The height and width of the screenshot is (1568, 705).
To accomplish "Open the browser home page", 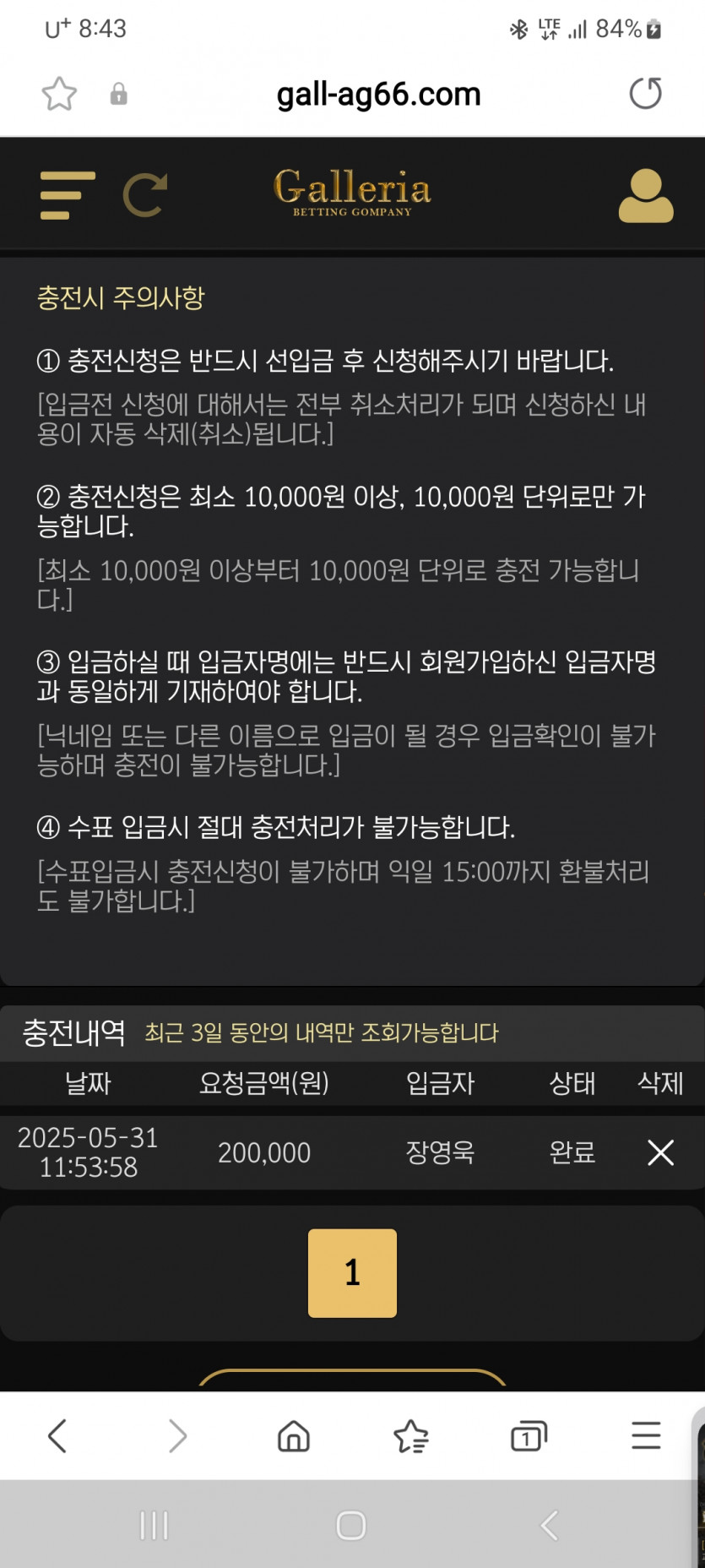I will pyautogui.click(x=294, y=1435).
